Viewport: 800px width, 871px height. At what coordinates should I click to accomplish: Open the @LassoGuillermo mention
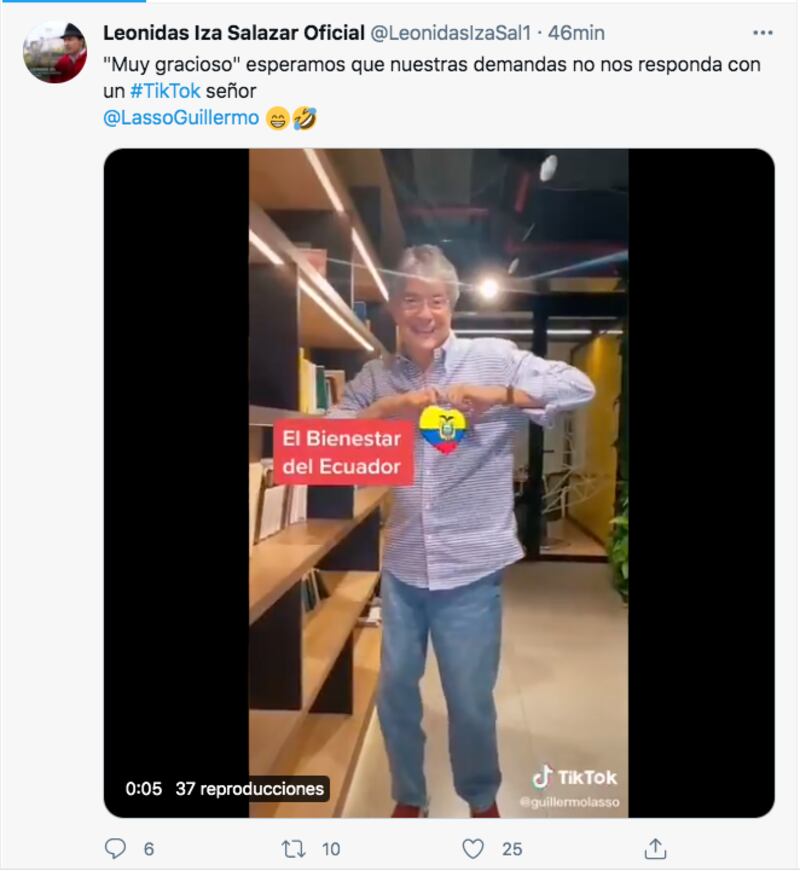point(181,118)
